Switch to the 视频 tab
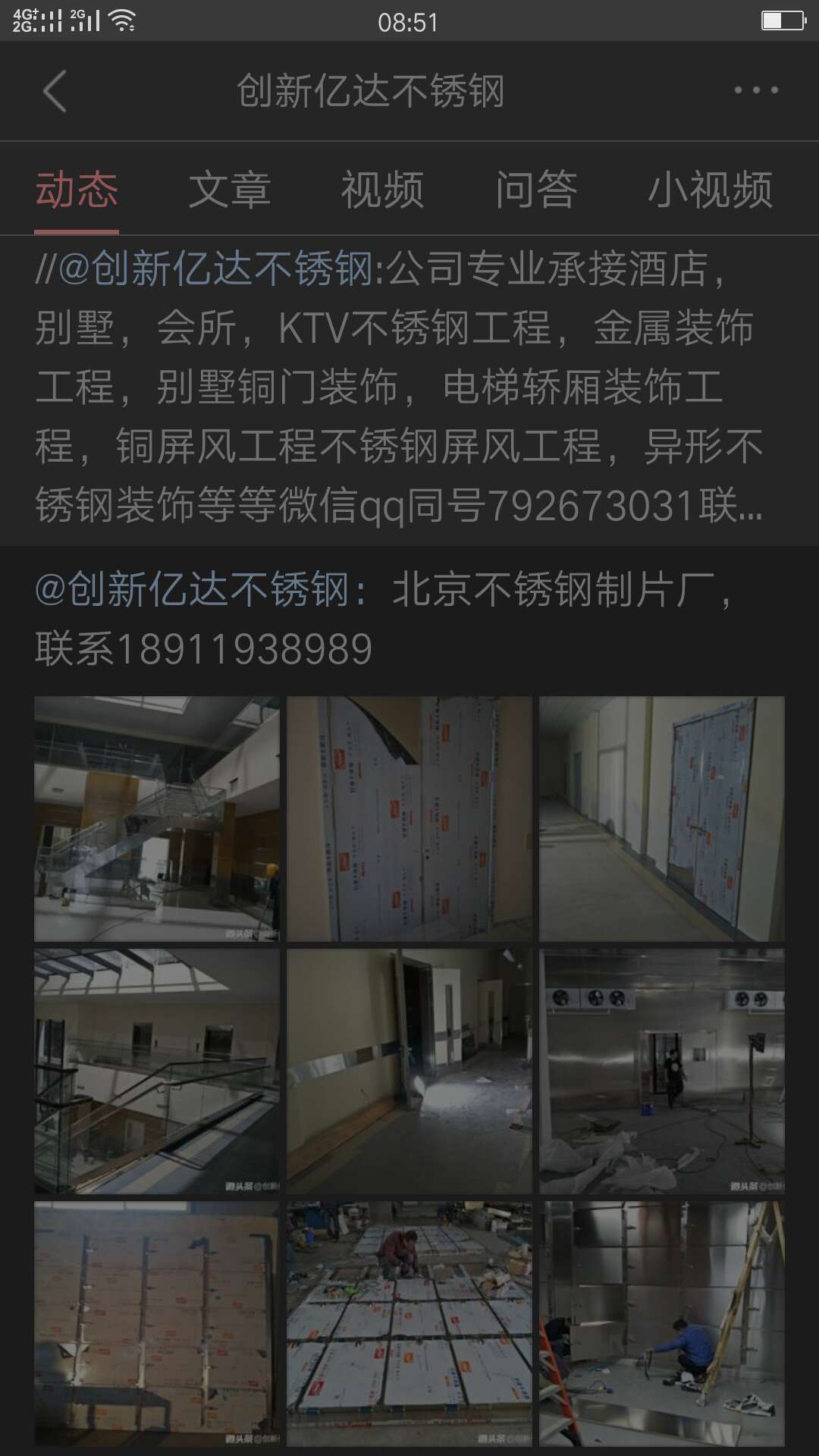The height and width of the screenshot is (1456, 819). (x=382, y=190)
